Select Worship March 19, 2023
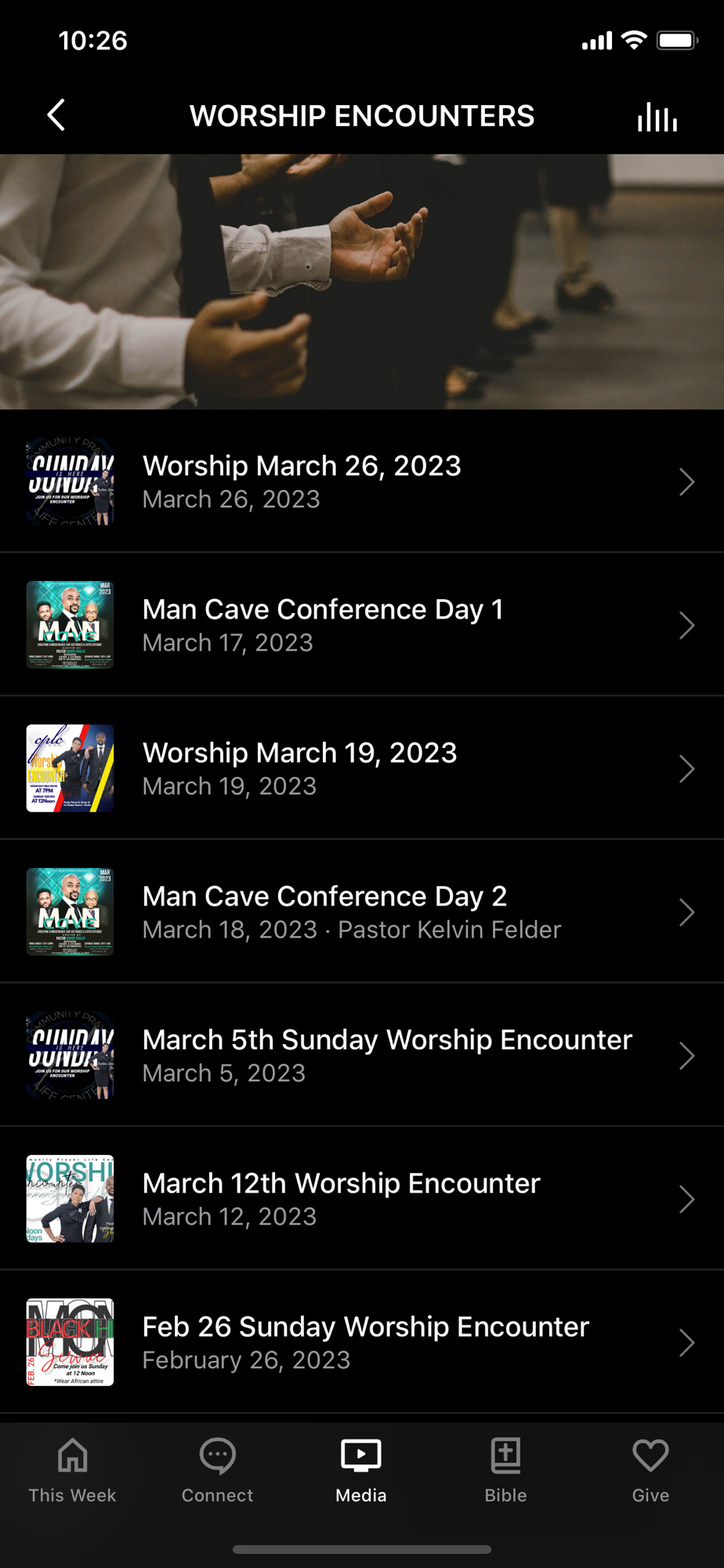 tap(361, 768)
